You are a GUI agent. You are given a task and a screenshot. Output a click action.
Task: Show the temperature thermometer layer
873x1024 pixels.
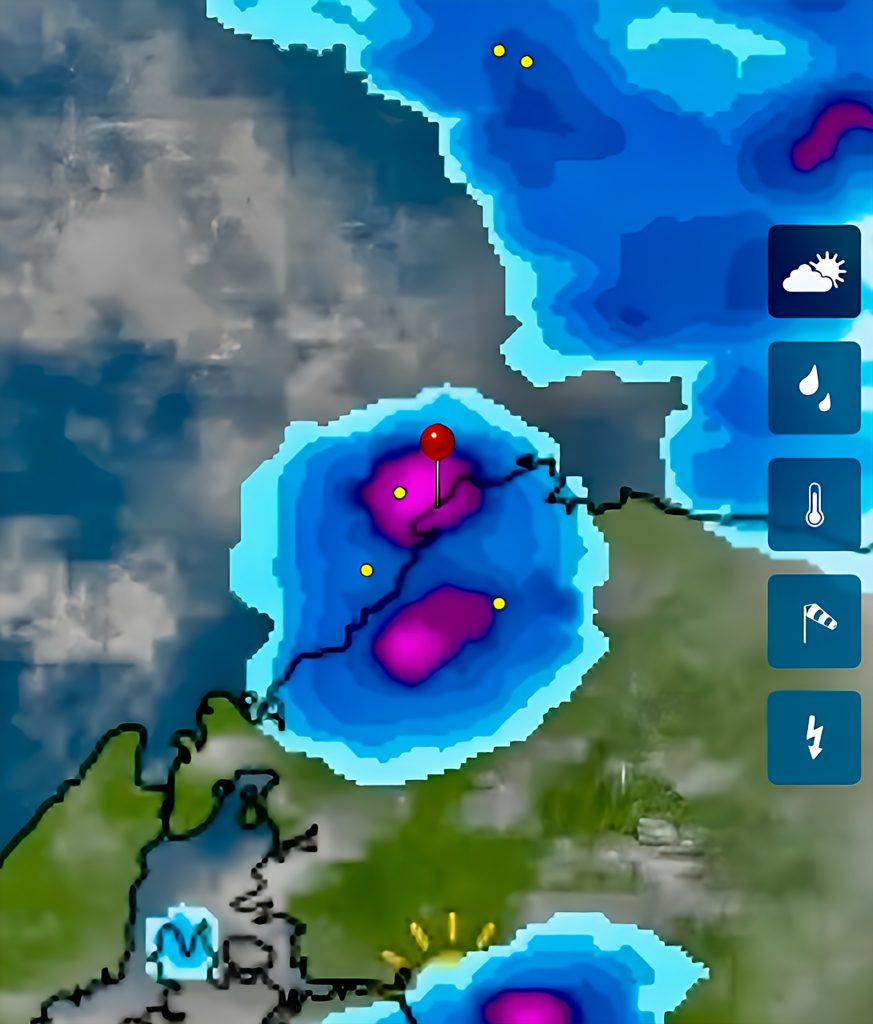814,504
